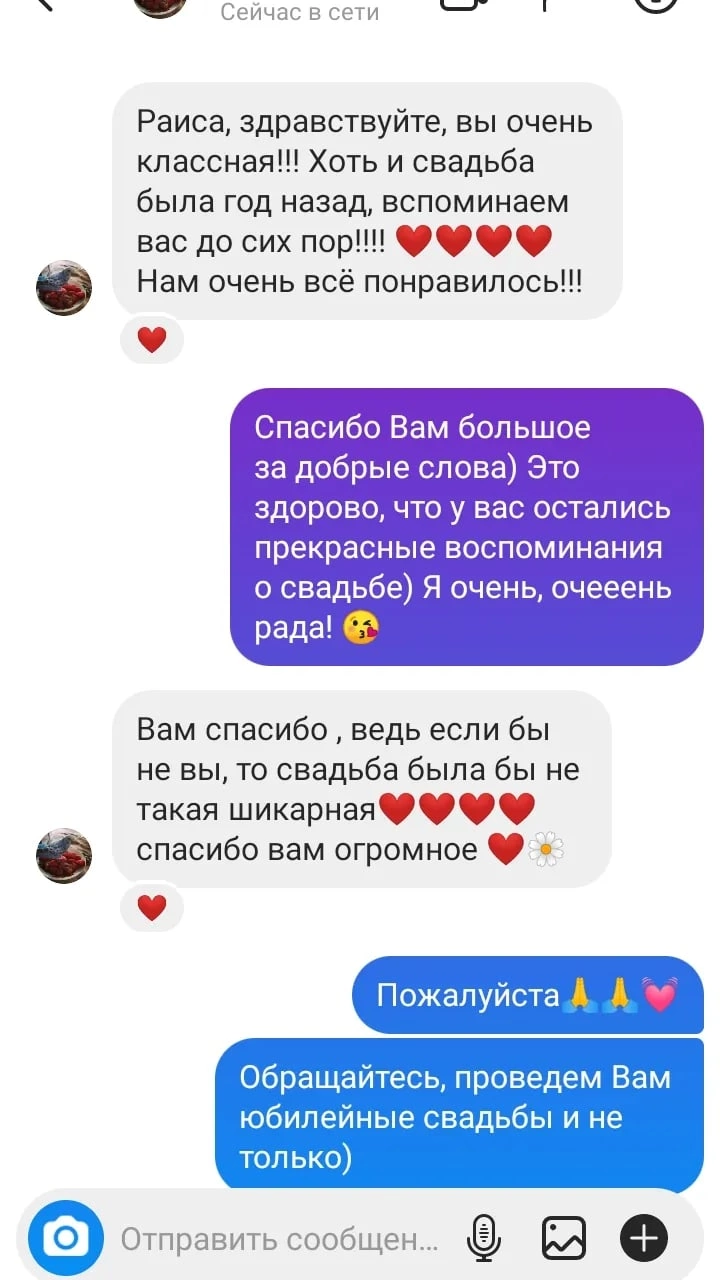
Task: Go back using the top-left arrow
Action: coord(40,5)
